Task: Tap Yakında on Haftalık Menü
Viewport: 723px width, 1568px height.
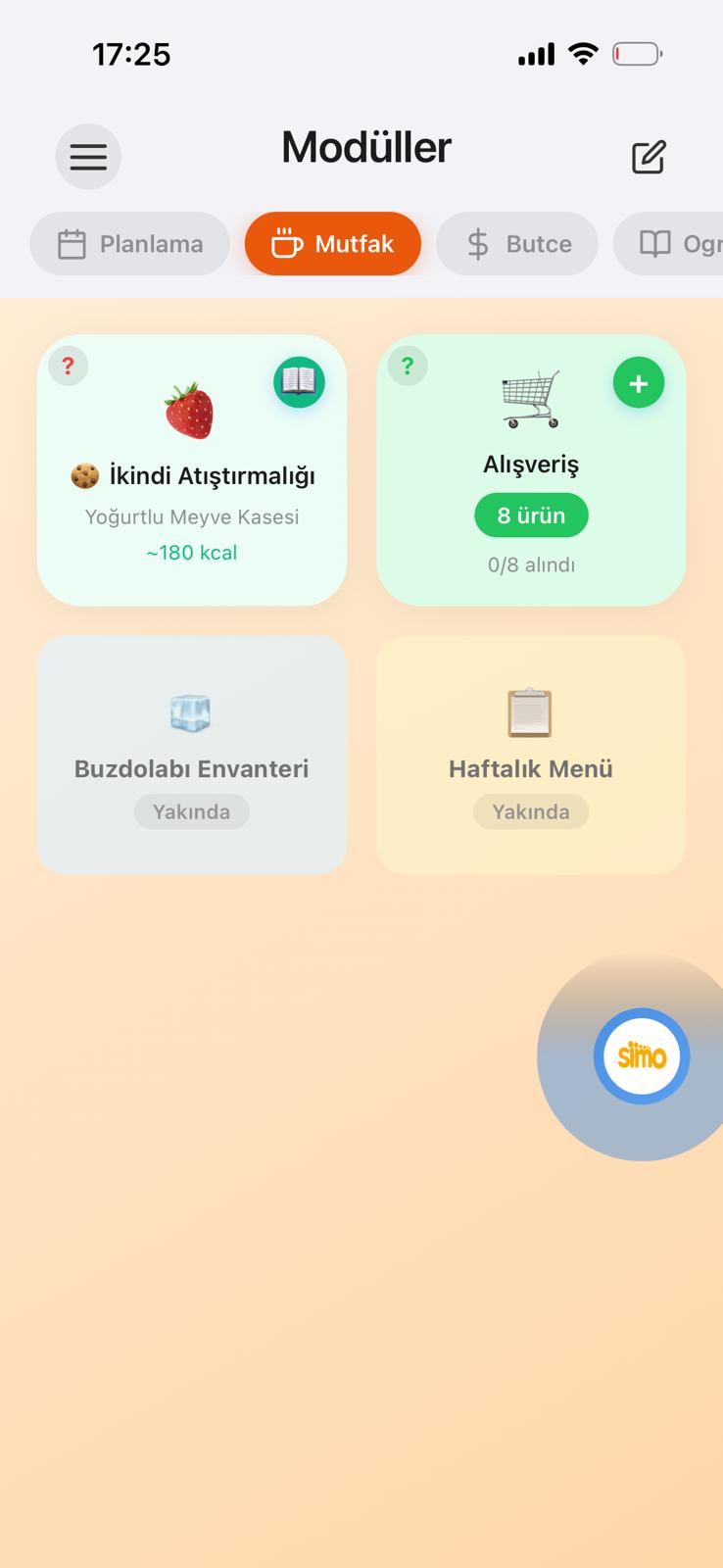Action: coord(531,811)
